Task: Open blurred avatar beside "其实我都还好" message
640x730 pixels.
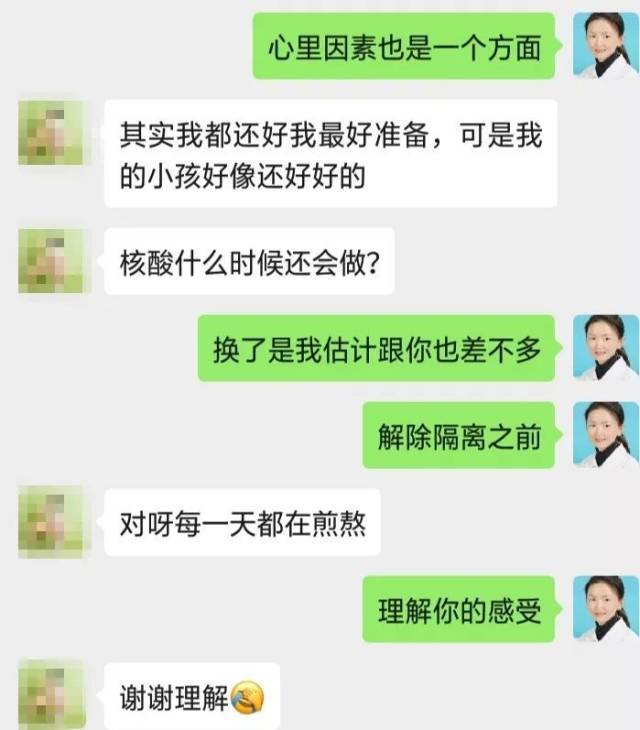Action: (x=50, y=132)
